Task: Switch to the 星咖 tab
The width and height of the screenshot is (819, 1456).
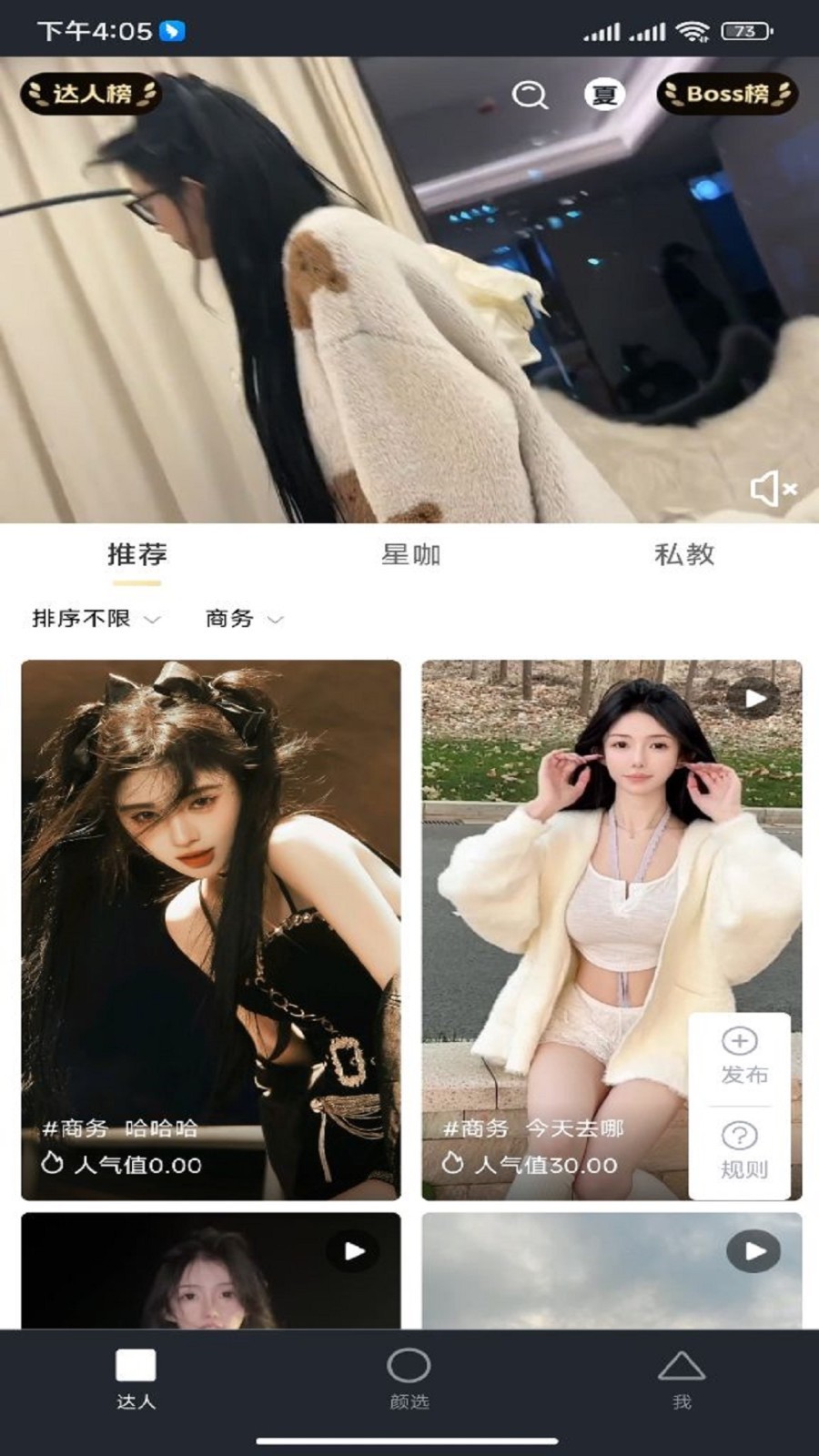Action: 410,553
